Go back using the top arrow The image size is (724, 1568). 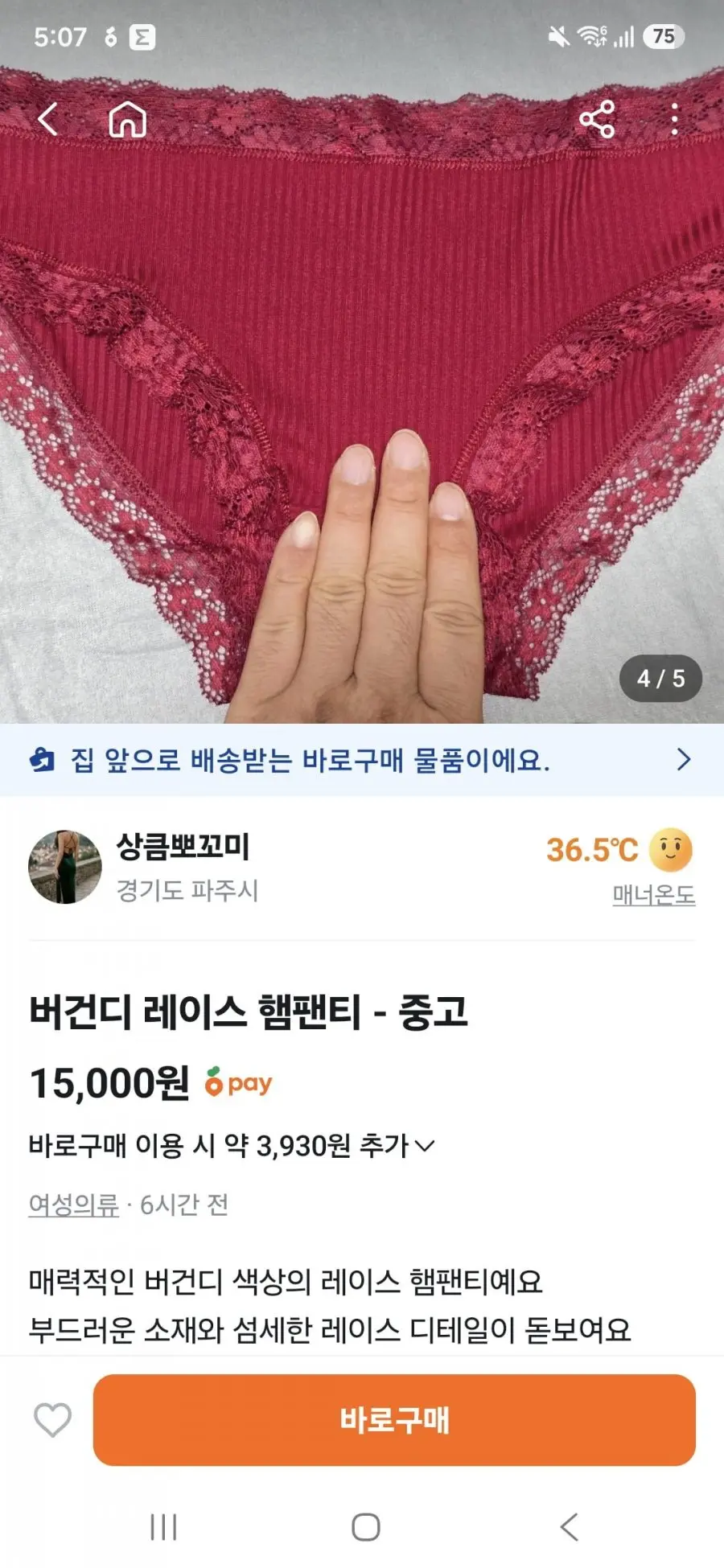(48, 120)
